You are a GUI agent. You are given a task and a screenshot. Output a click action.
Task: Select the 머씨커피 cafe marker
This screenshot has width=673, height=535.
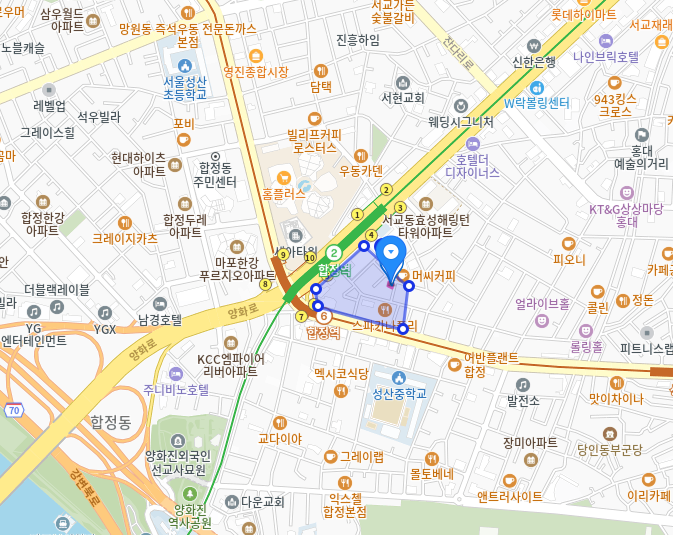coord(402,275)
